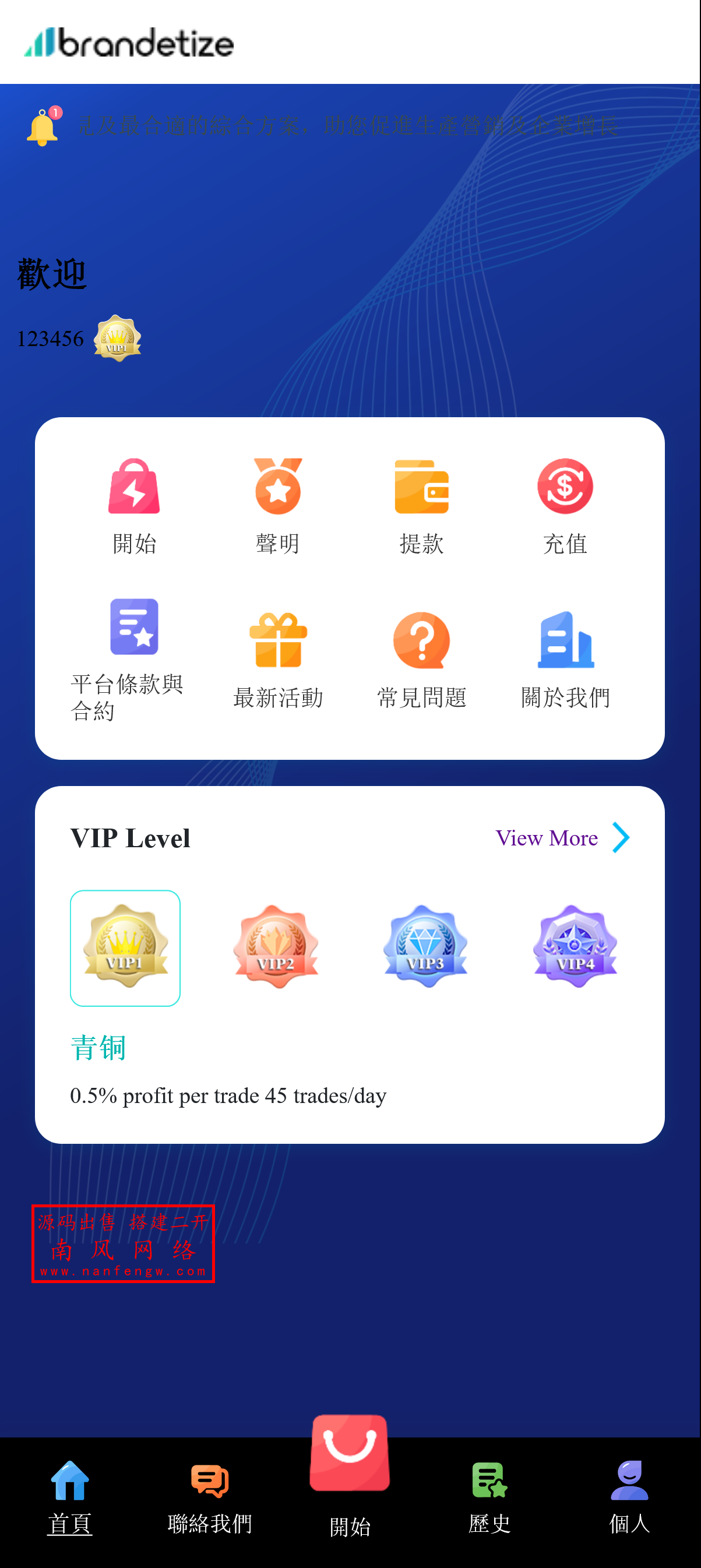The height and width of the screenshot is (1568, 701).
Task: Open 提款 withdrawal
Action: pos(422,505)
